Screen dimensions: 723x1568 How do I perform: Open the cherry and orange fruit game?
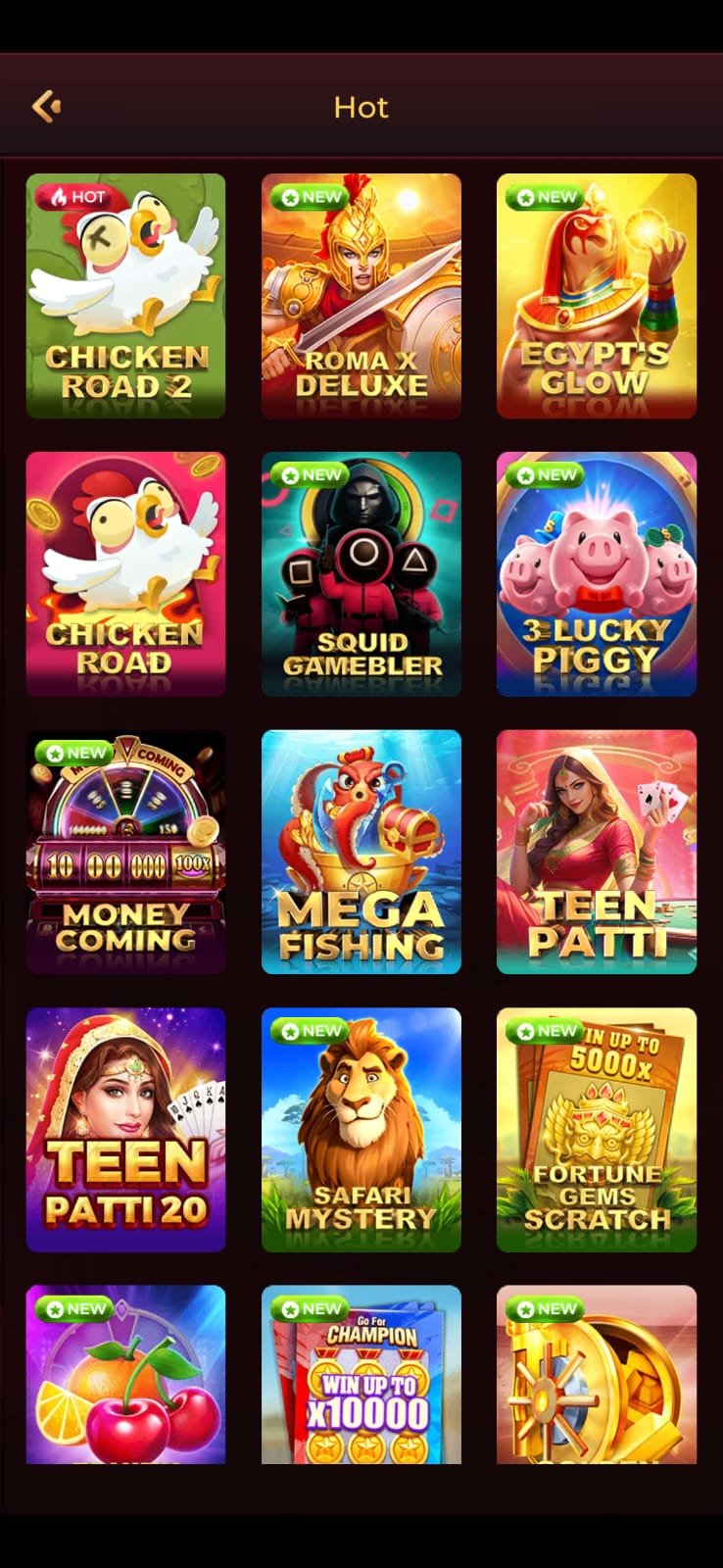point(125,1374)
